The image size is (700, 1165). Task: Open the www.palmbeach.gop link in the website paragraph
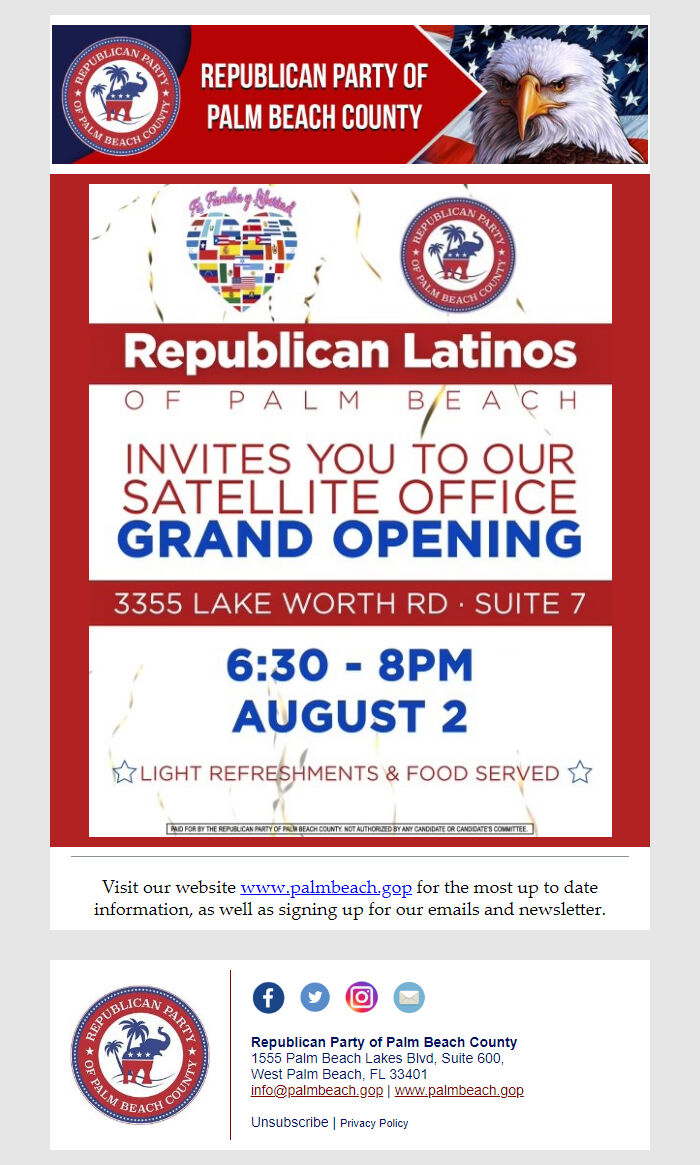point(326,887)
